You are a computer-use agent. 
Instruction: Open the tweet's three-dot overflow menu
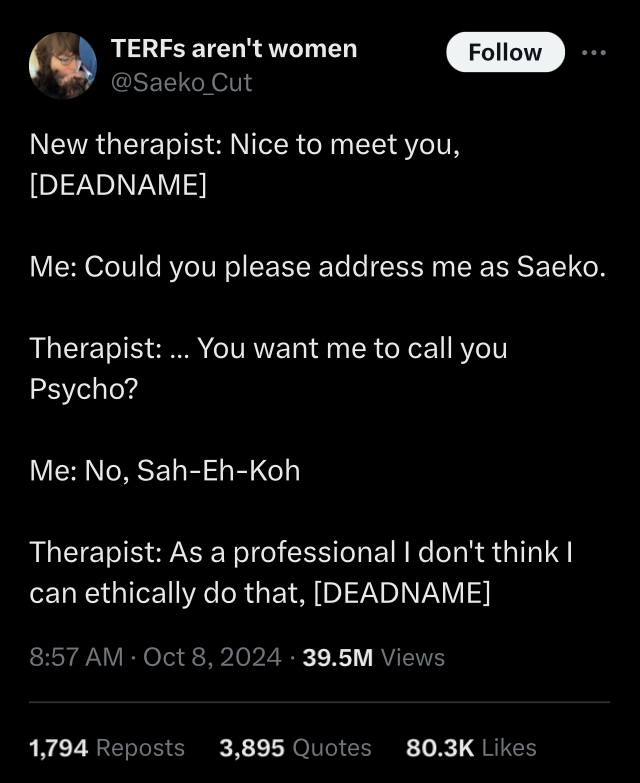(x=594, y=52)
